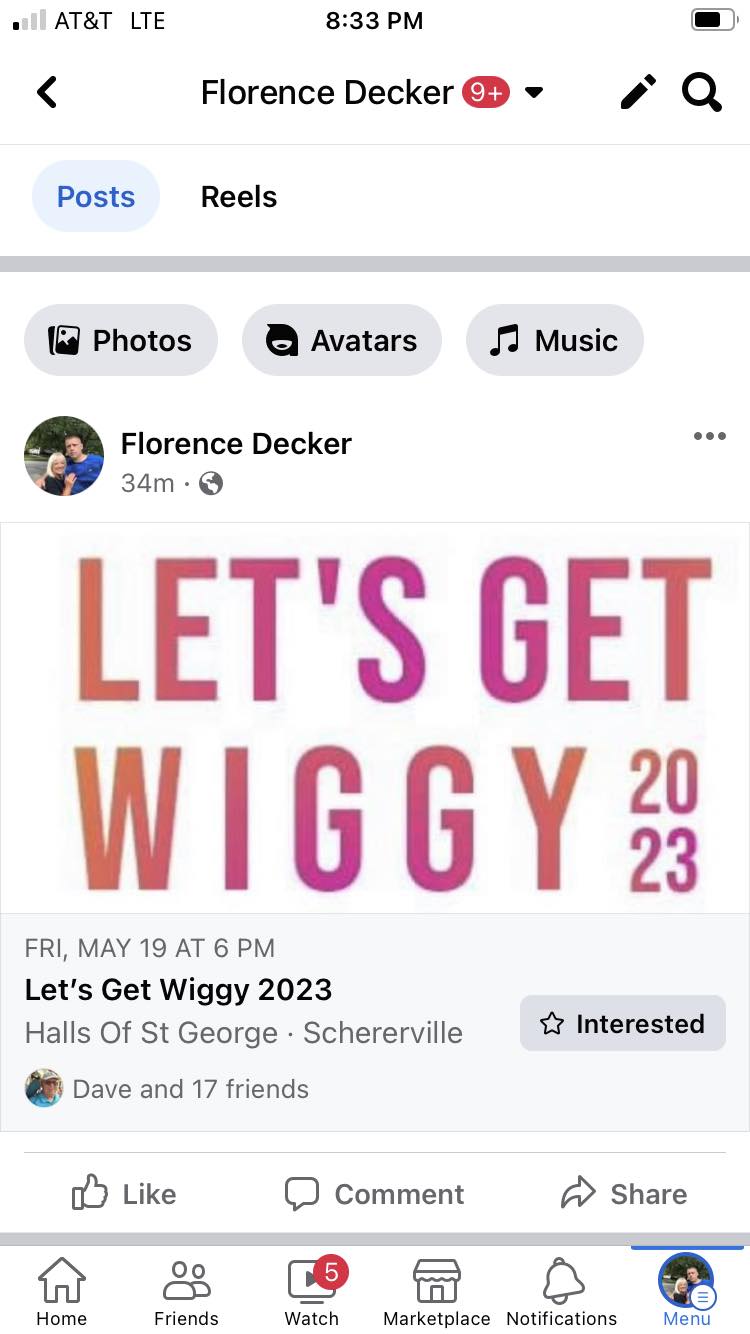Open the Let's Get Wiggy event banner
This screenshot has width=750, height=1334.
point(375,718)
